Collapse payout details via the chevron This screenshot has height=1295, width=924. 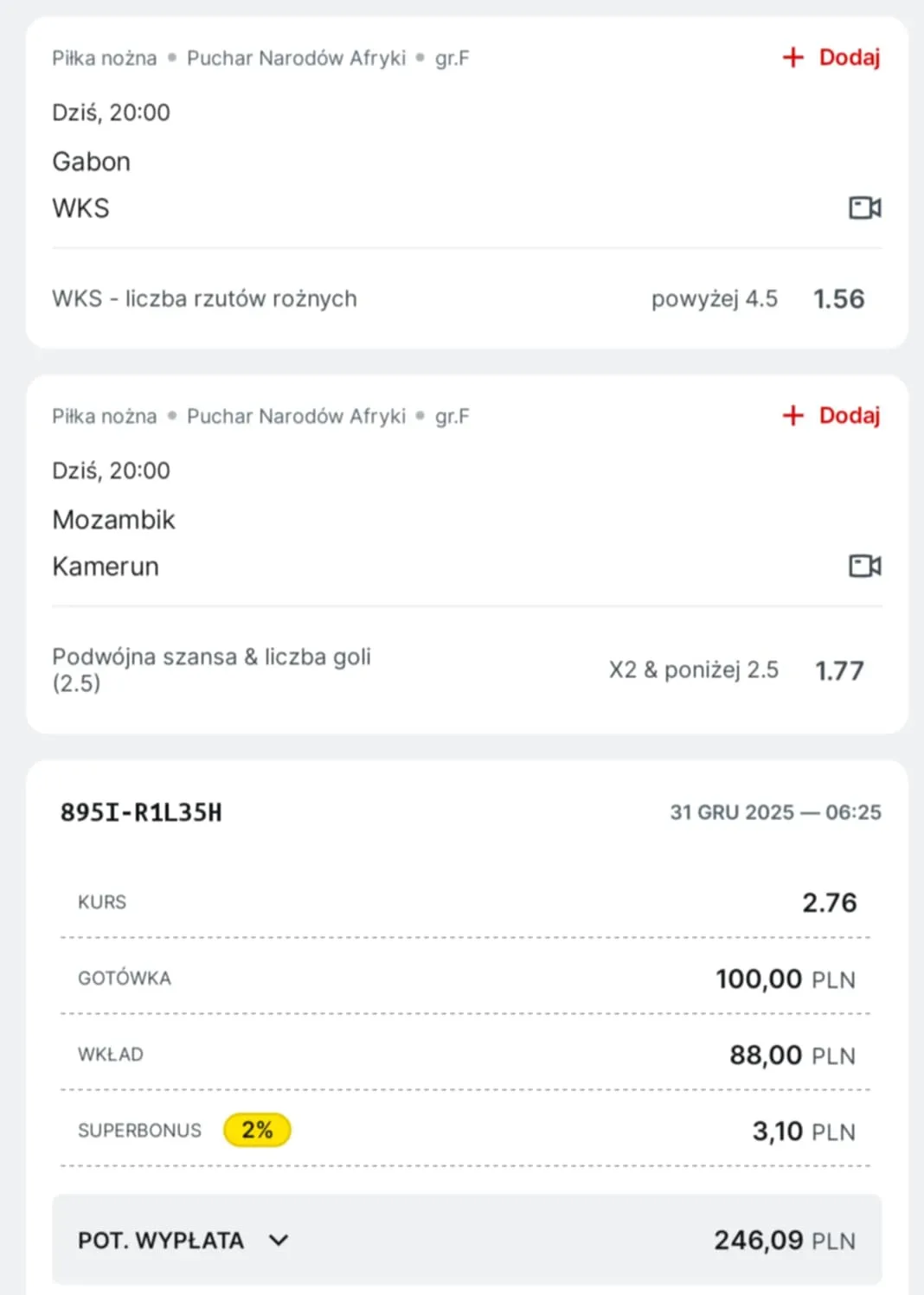277,1240
